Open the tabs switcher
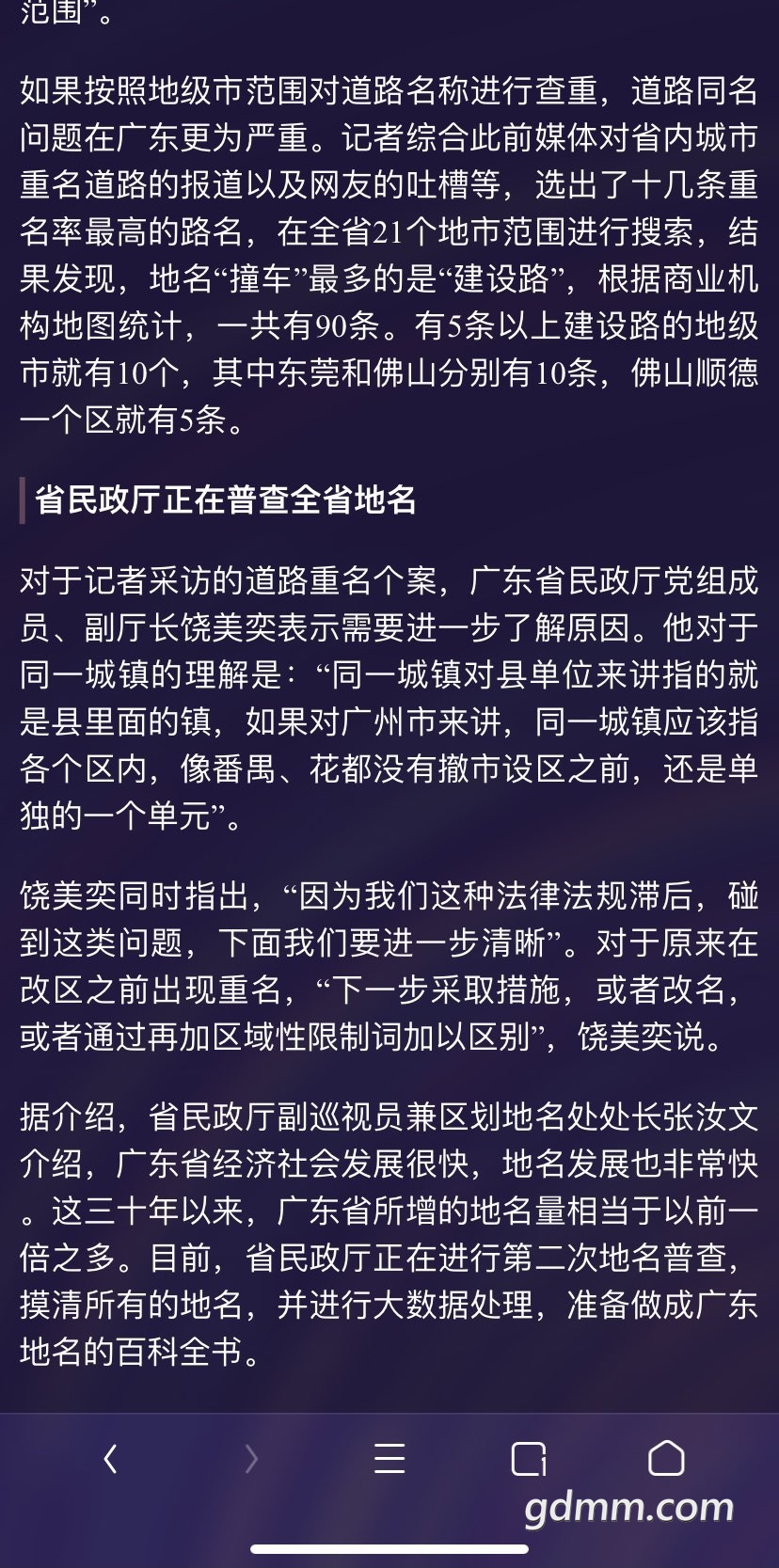This screenshot has width=779, height=1568. coord(529,1459)
